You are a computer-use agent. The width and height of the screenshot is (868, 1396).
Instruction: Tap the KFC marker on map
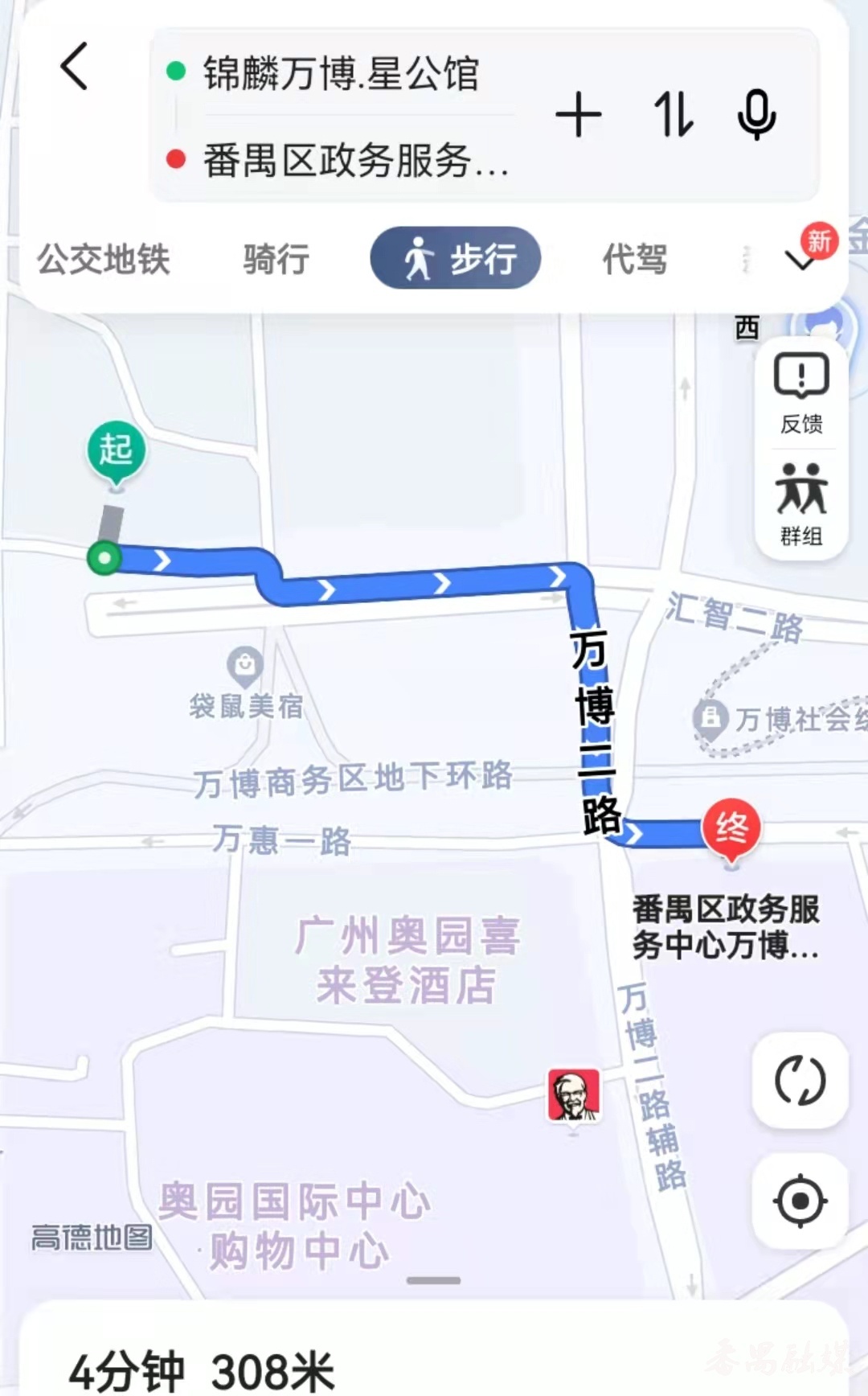click(x=573, y=1095)
